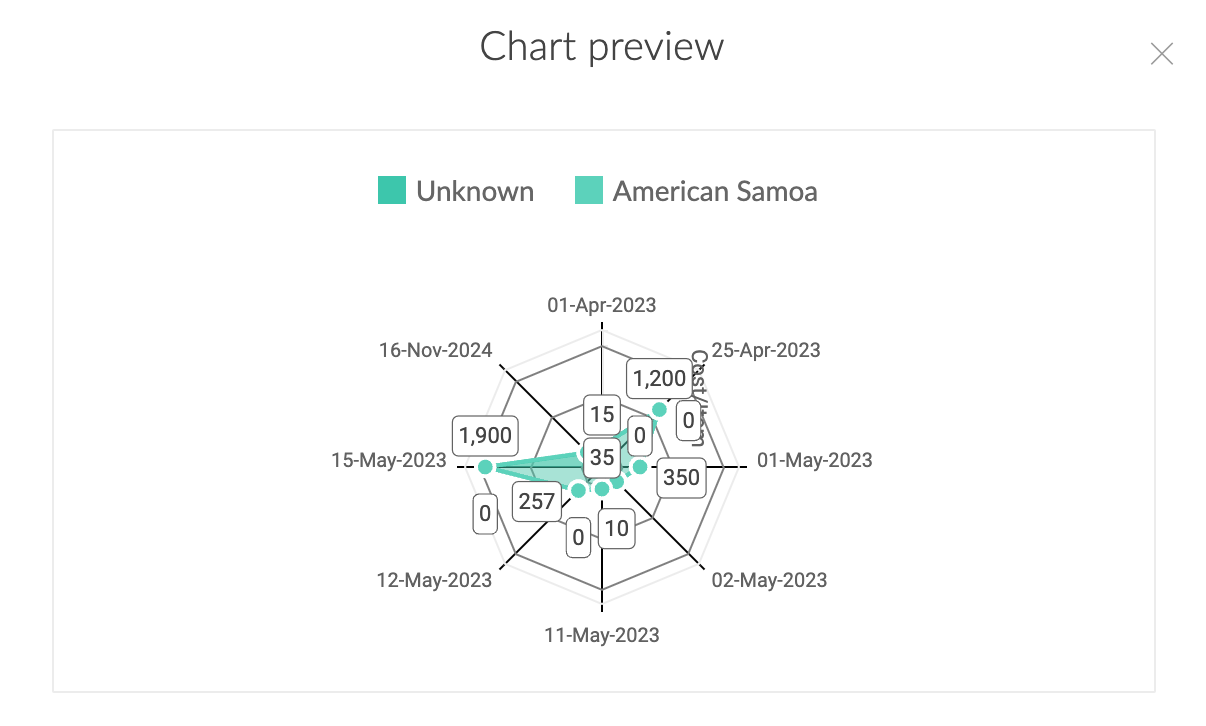Close the chart preview dialog
The image size is (1206, 726).
click(x=1161, y=54)
